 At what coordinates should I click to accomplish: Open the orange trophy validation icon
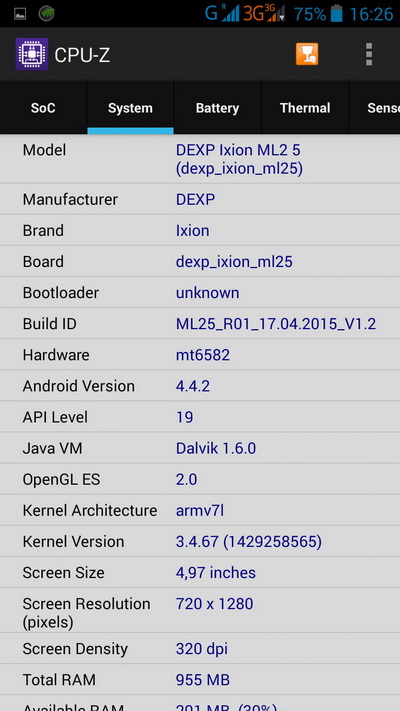(307, 54)
